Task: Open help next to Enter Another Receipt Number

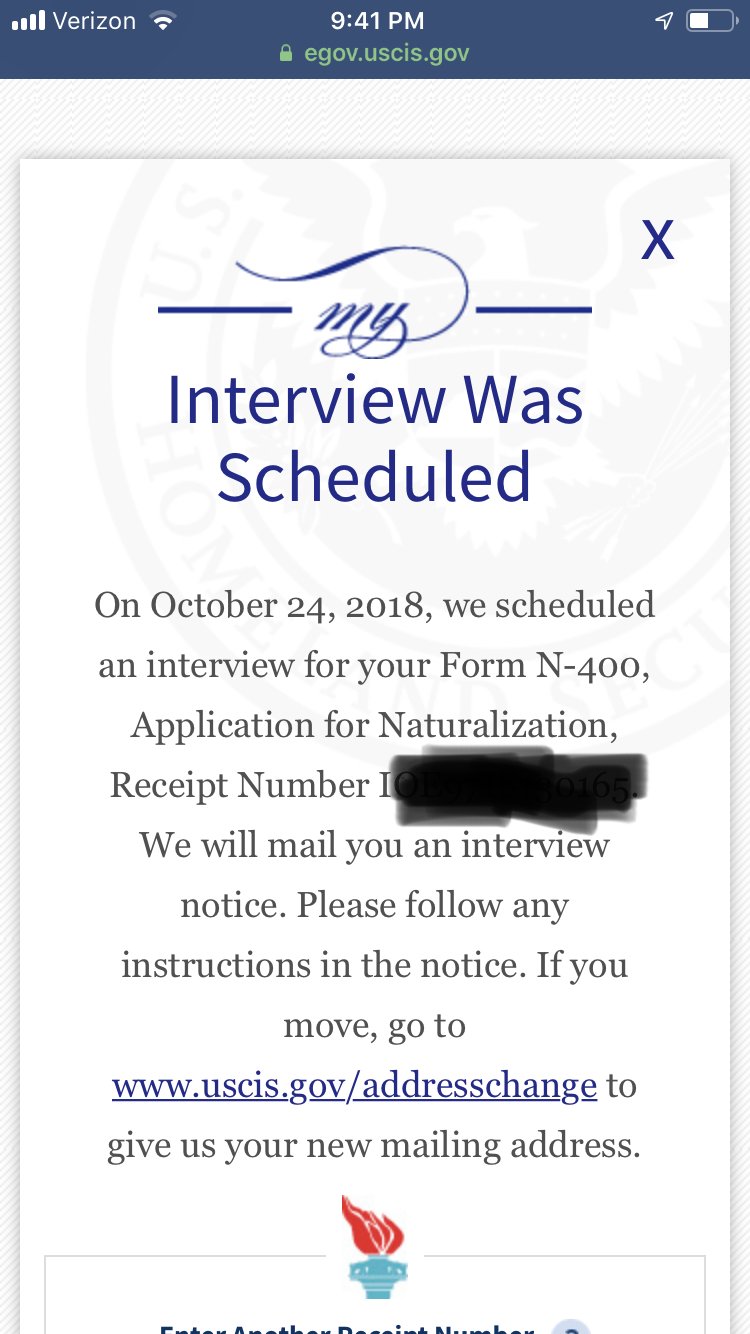Action: (571, 1327)
